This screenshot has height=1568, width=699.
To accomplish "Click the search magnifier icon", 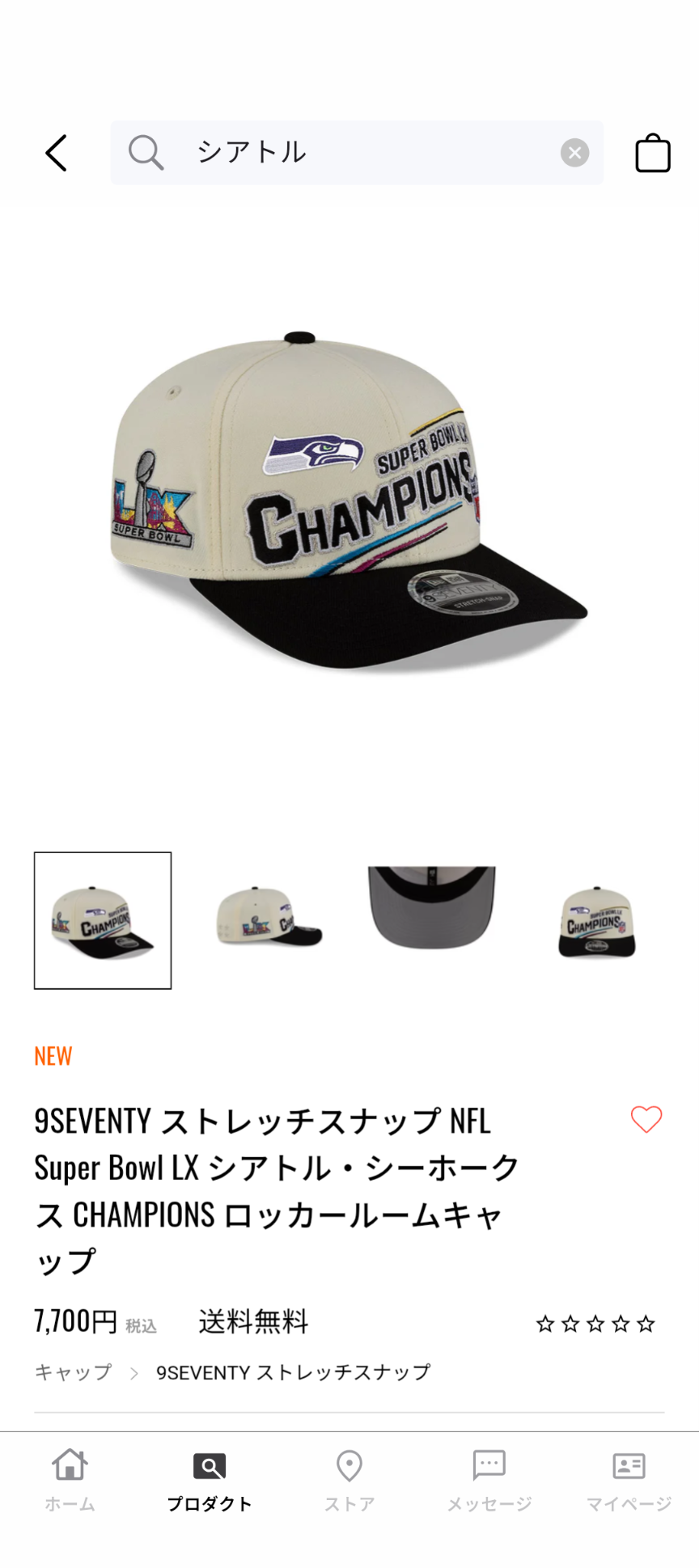I will tap(146, 152).
